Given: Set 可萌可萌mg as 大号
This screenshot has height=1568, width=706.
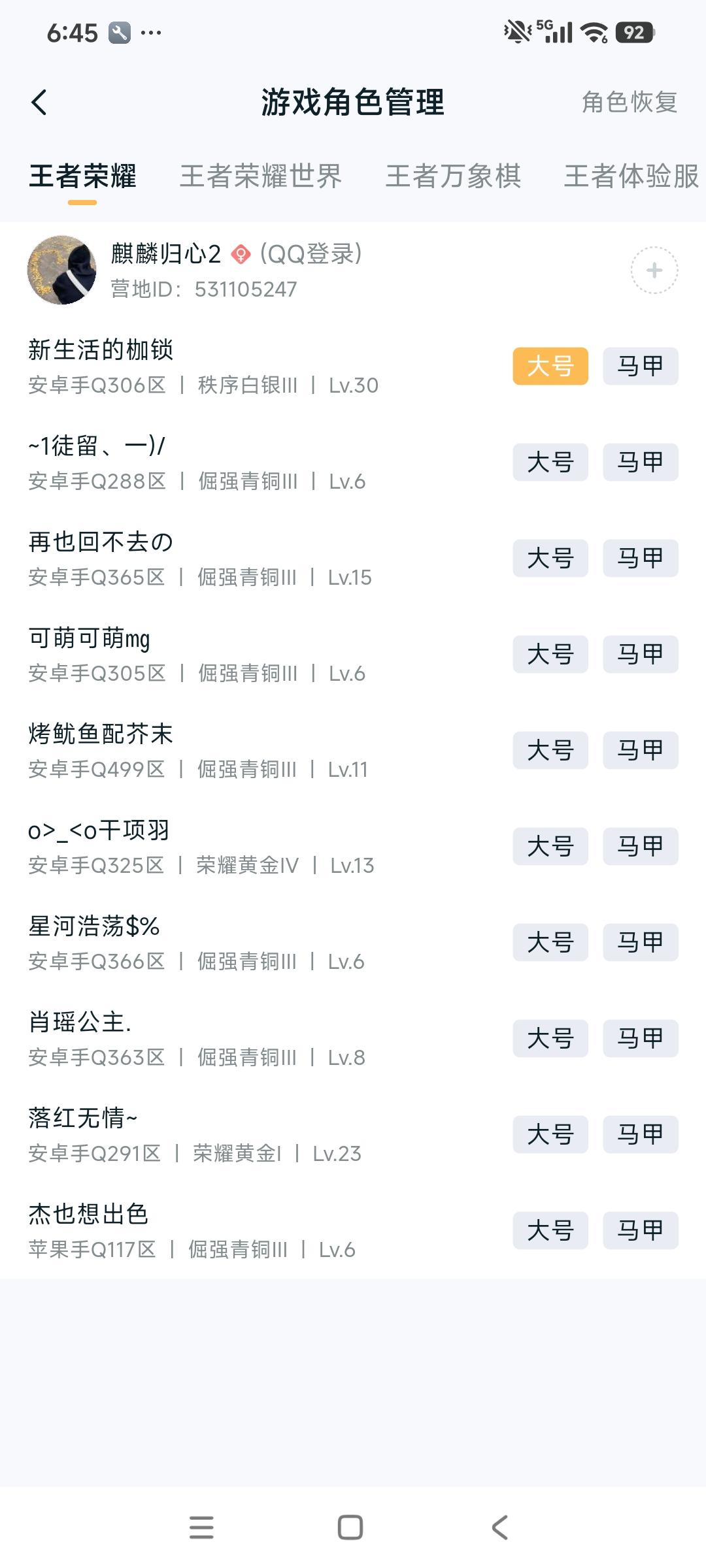Looking at the screenshot, I should tap(550, 655).
